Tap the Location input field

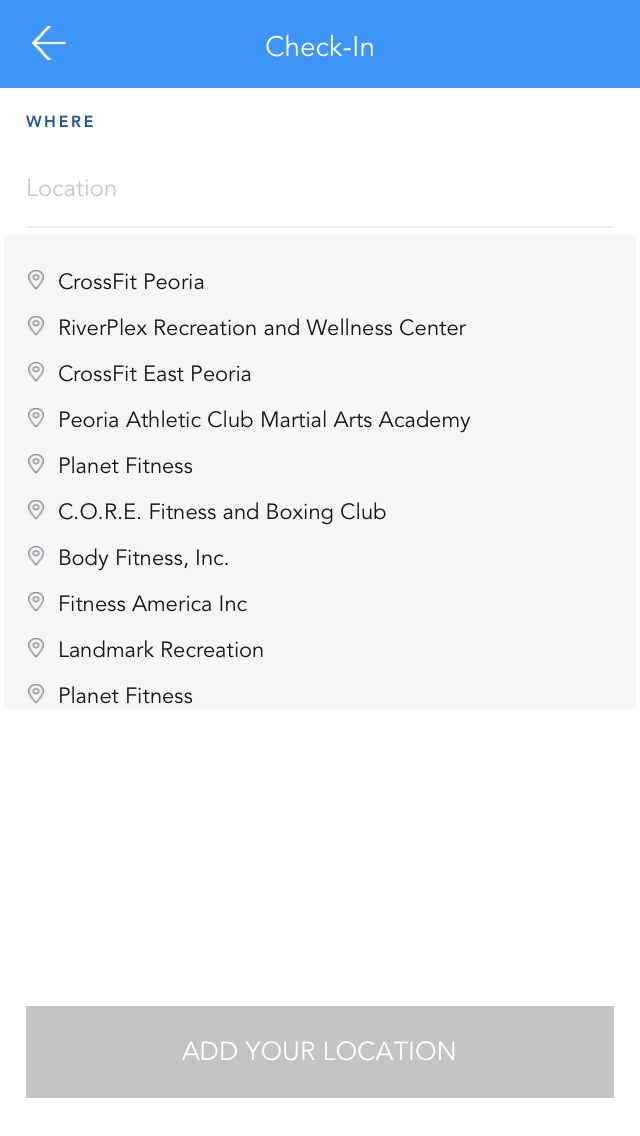click(x=318, y=189)
